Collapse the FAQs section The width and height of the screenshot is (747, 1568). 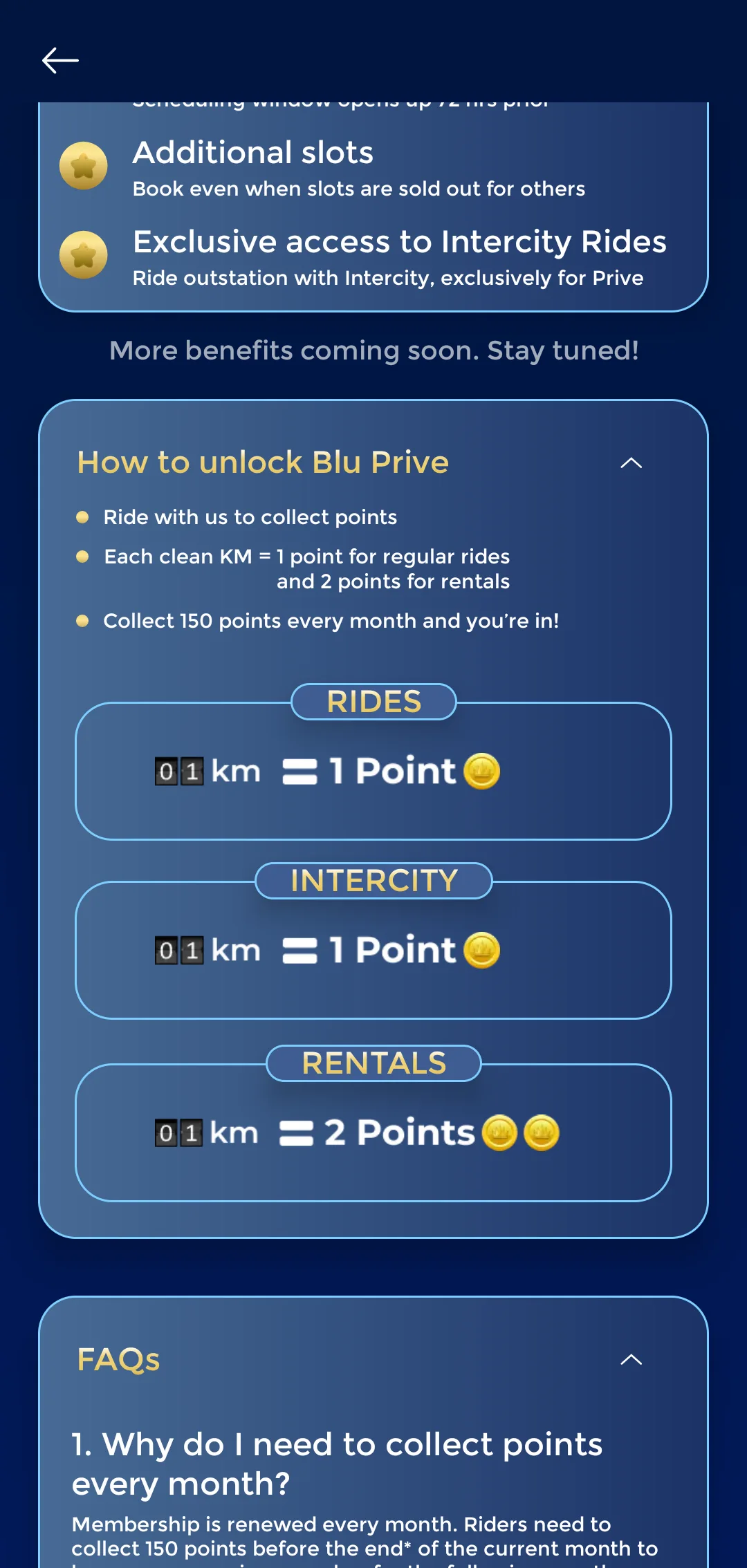coord(631,1360)
